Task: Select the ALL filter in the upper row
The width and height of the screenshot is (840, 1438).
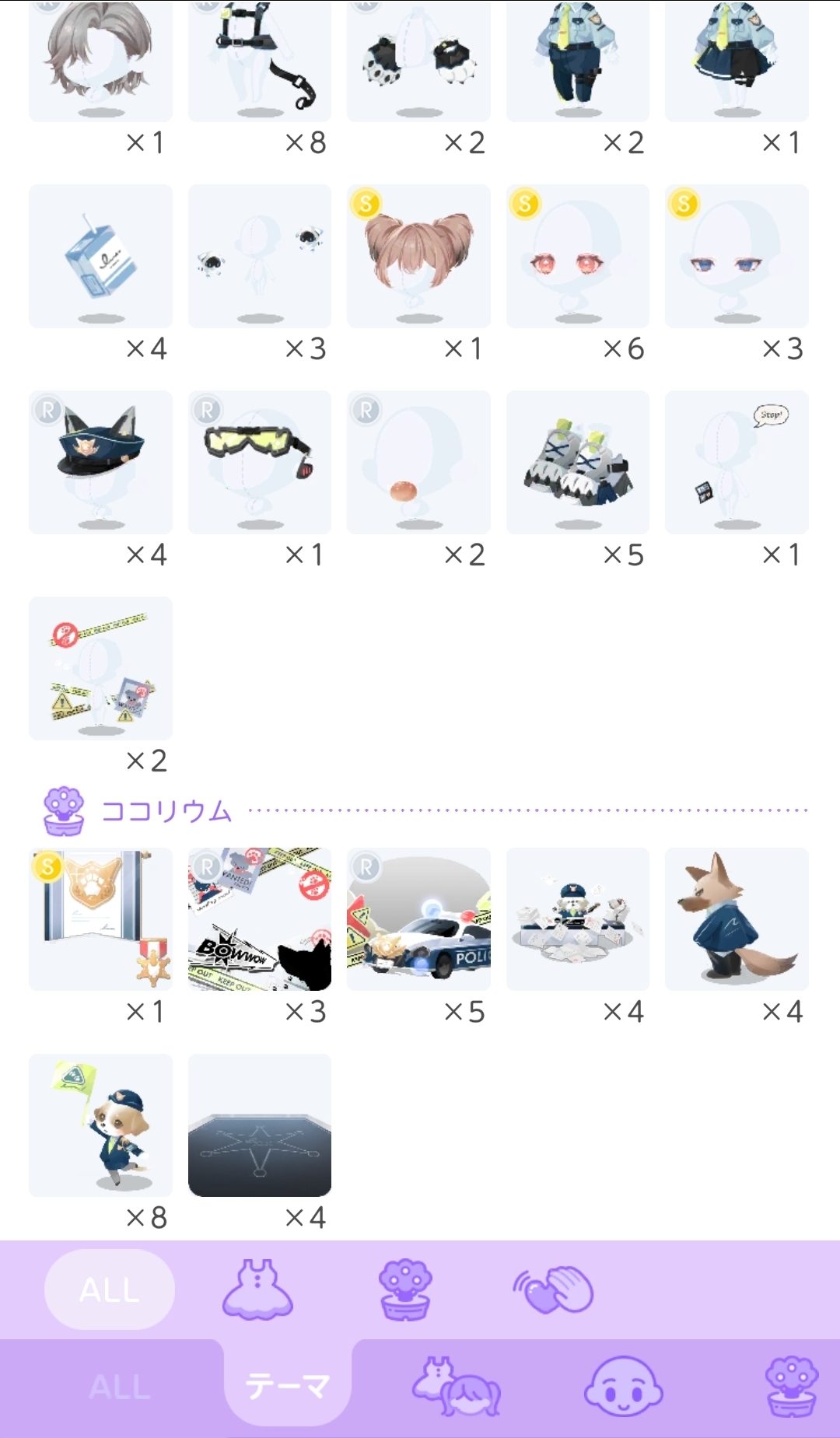Action: (x=110, y=1289)
